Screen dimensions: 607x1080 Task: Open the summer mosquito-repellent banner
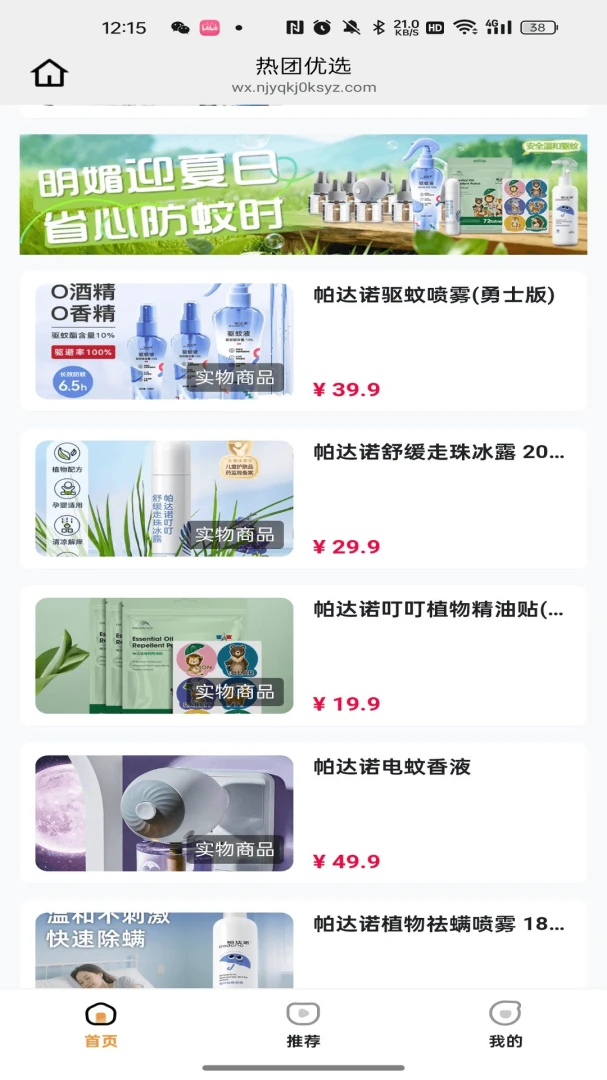click(x=303, y=194)
